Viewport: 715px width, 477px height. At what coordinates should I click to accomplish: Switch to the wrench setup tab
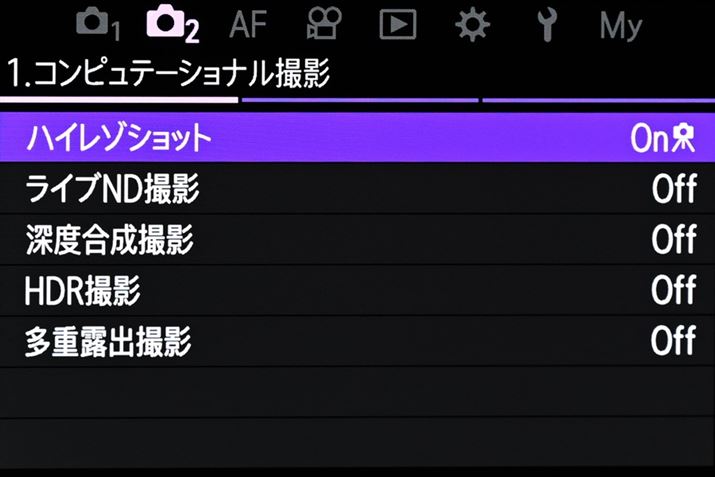[x=546, y=24]
